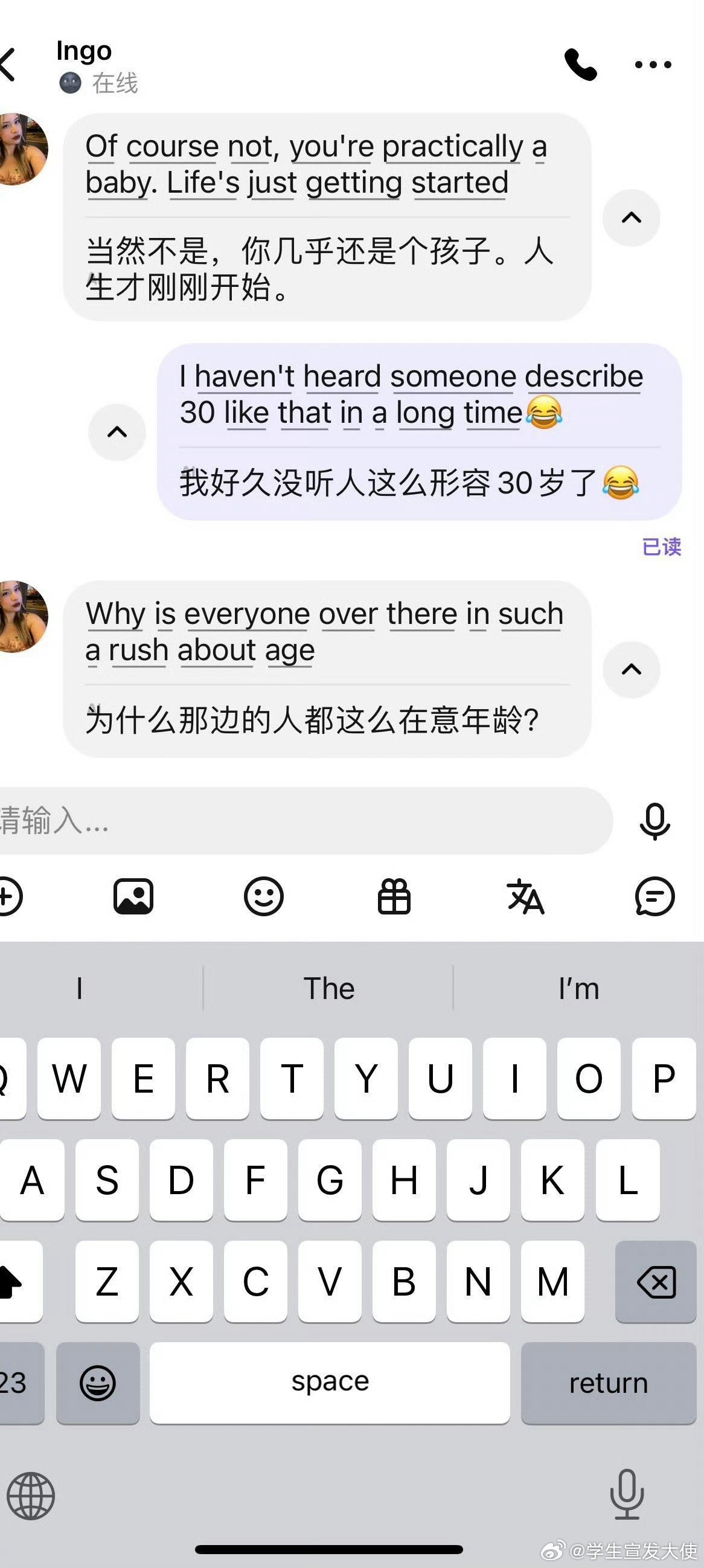Image resolution: width=704 pixels, height=1568 pixels.
Task: Open the gift sending feature
Action: (394, 896)
